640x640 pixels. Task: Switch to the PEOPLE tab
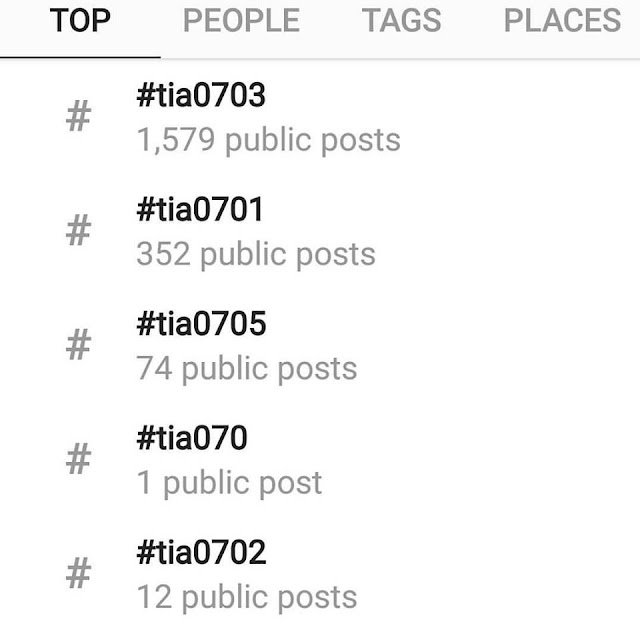point(241,22)
